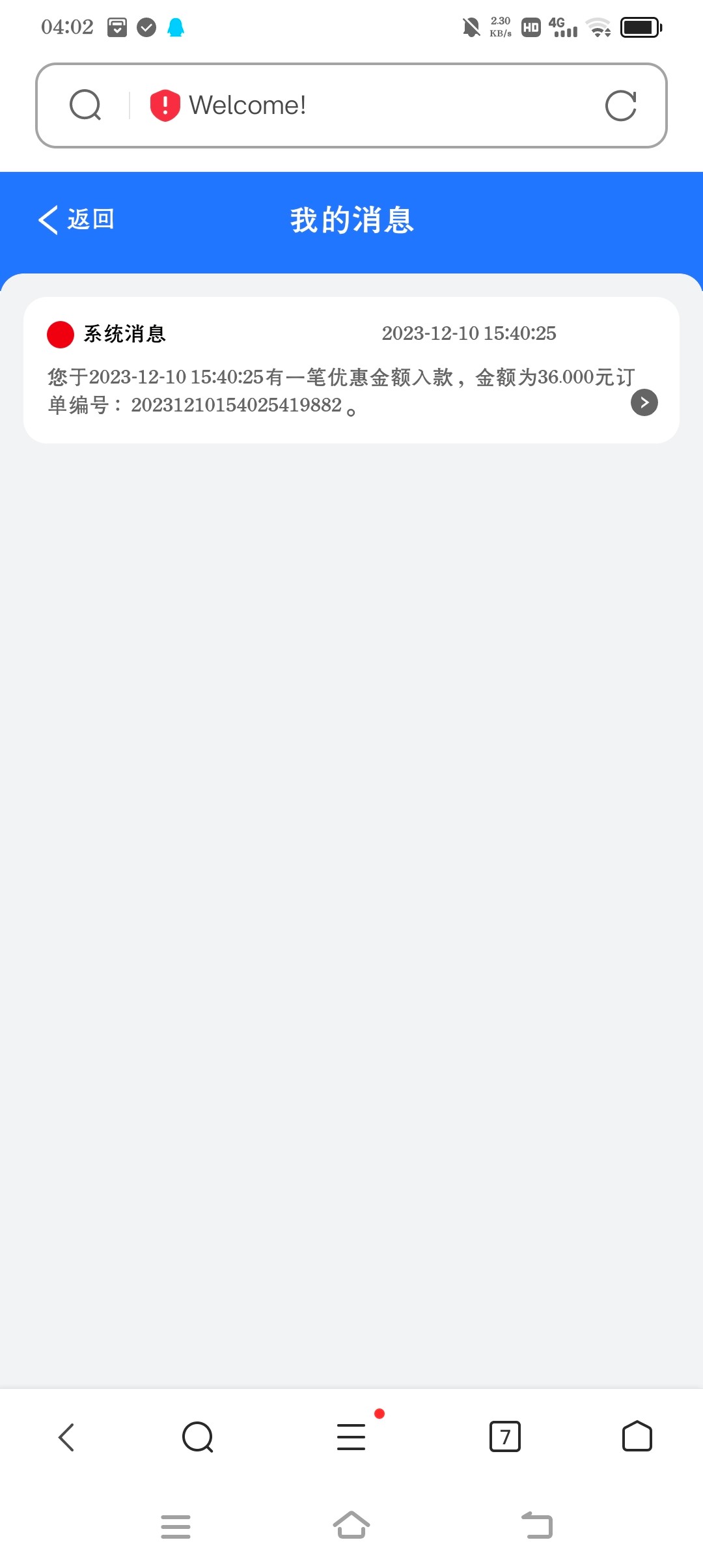This screenshot has height=1568, width=703.
Task: Go back with the browser back arrow
Action: pos(66,1436)
